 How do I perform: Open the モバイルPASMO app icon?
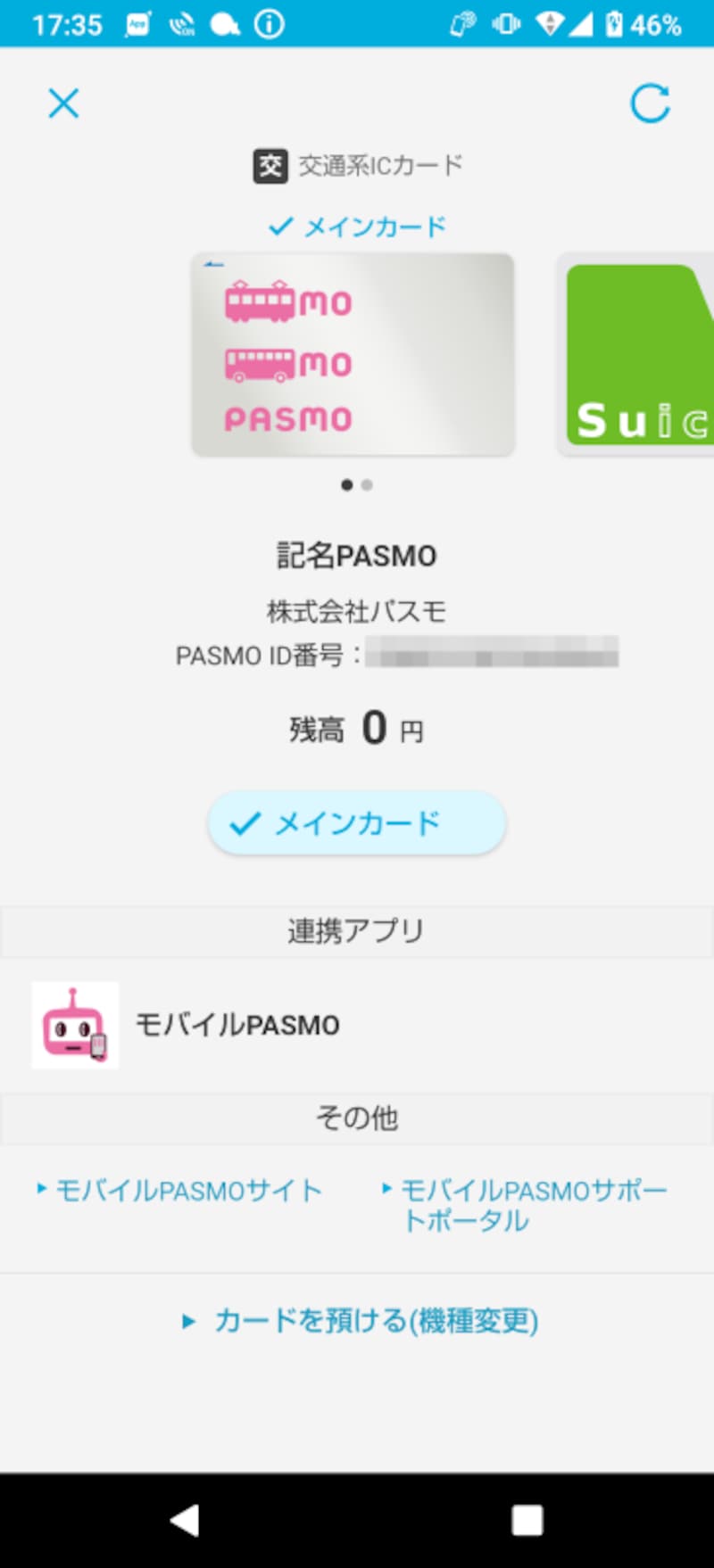[75, 1024]
